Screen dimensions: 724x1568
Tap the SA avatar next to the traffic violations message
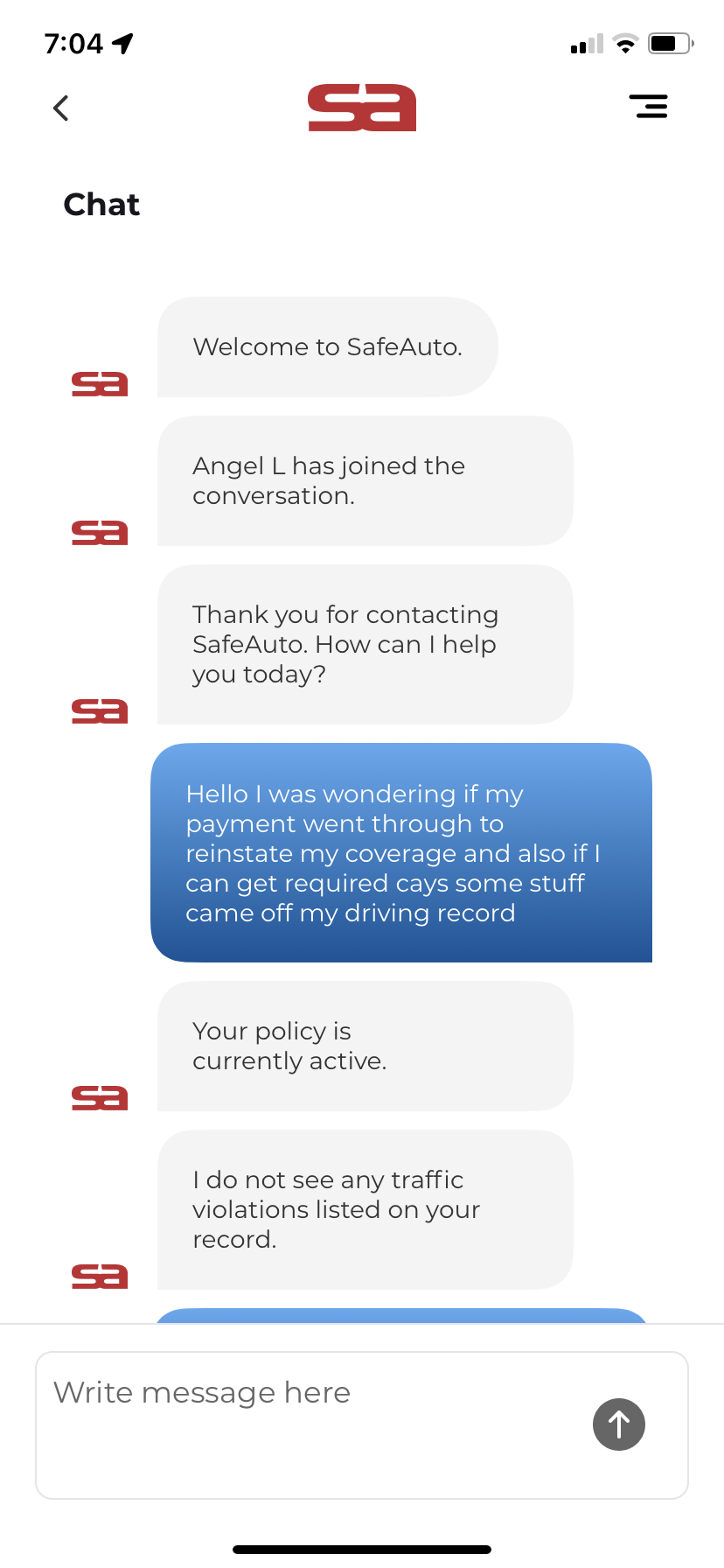click(99, 1277)
